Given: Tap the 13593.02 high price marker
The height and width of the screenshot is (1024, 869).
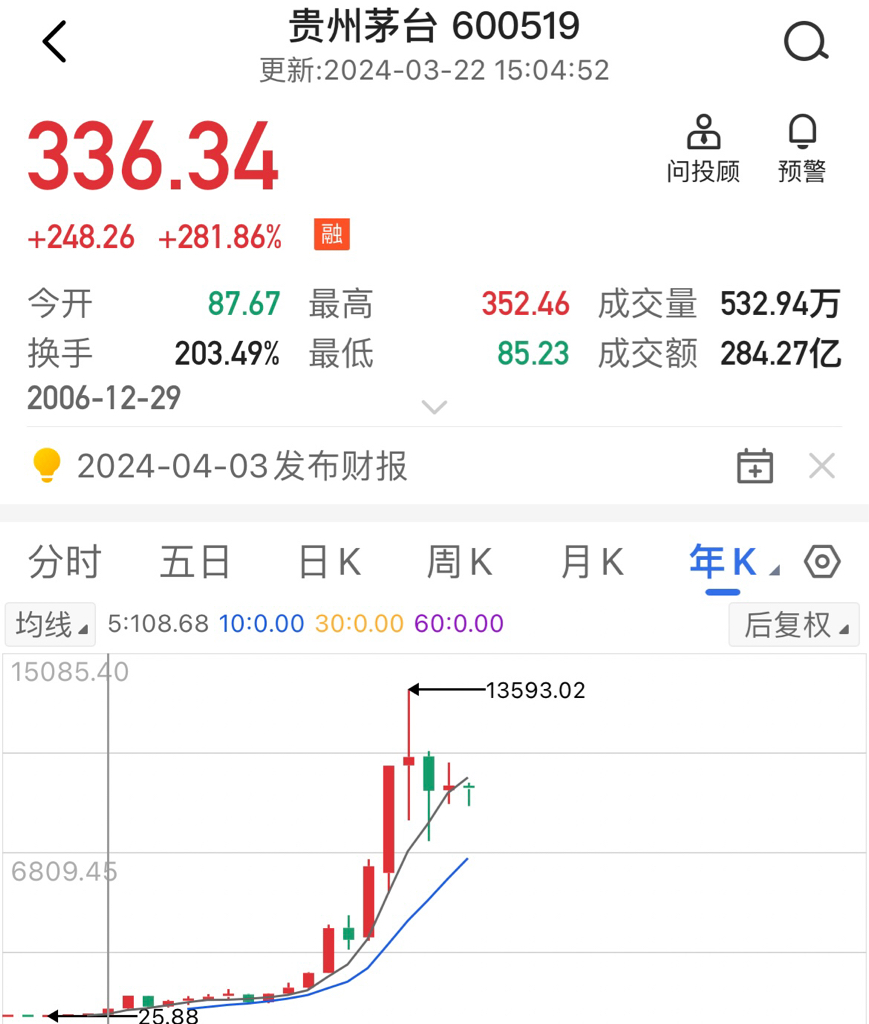Looking at the screenshot, I should coord(535,689).
